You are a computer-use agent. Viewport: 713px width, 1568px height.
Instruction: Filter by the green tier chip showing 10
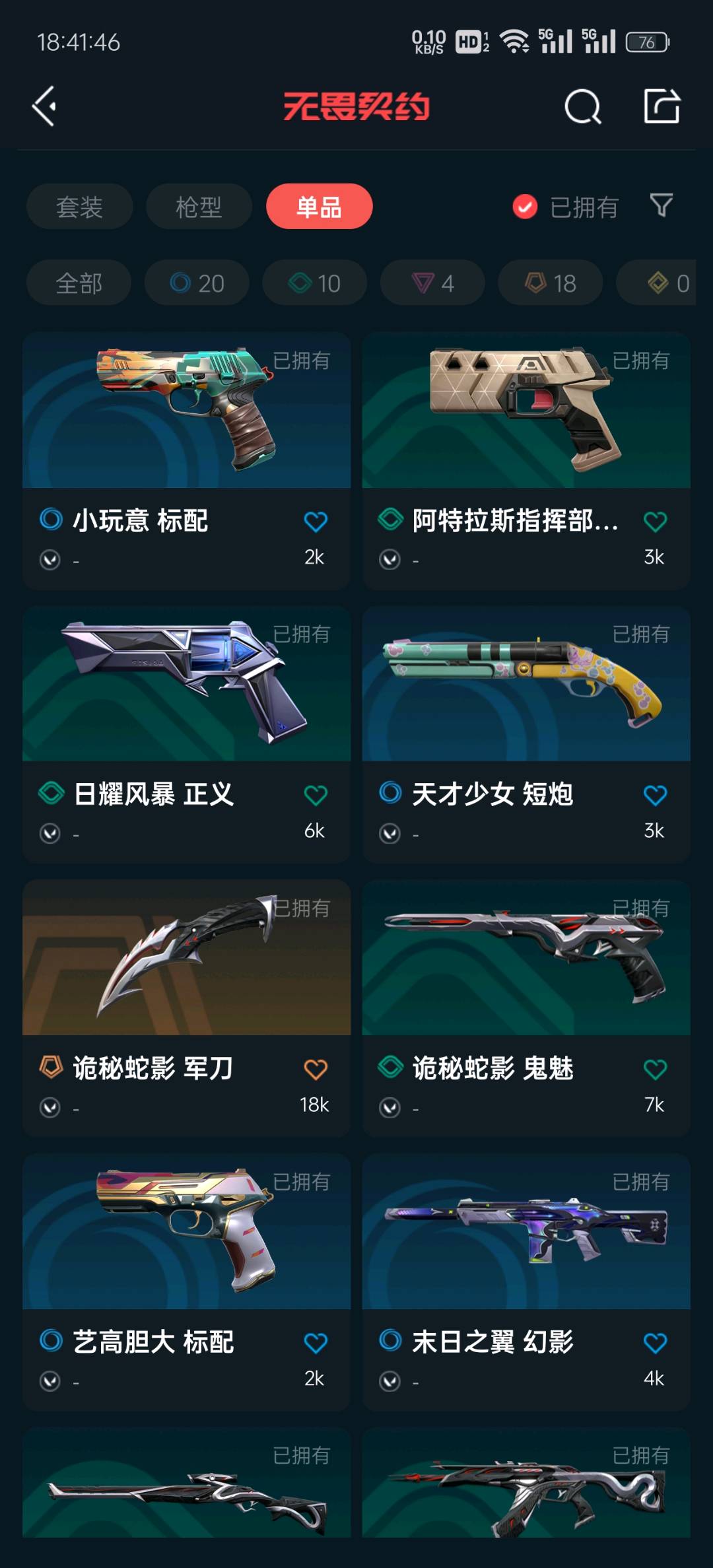coord(314,283)
